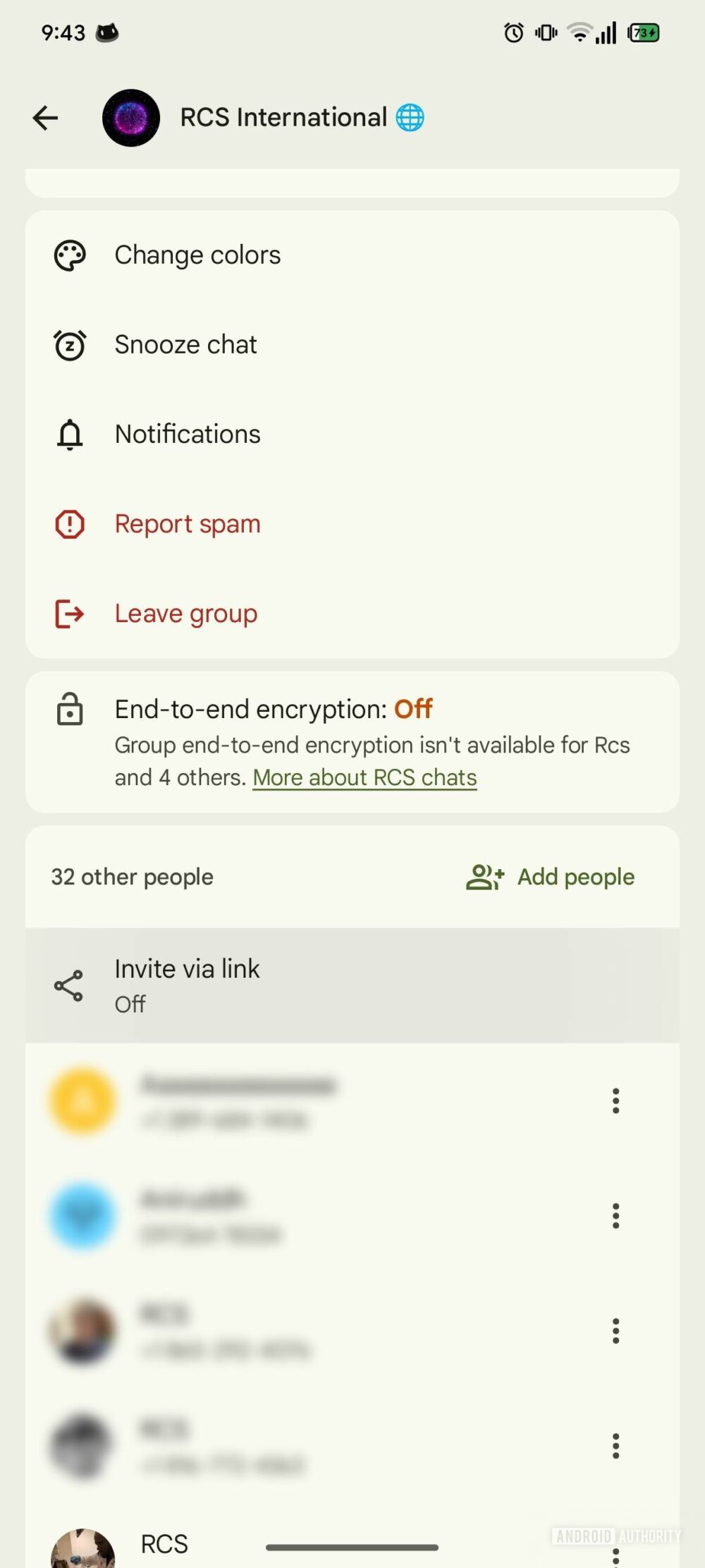Select the Leave group option

coord(185,614)
